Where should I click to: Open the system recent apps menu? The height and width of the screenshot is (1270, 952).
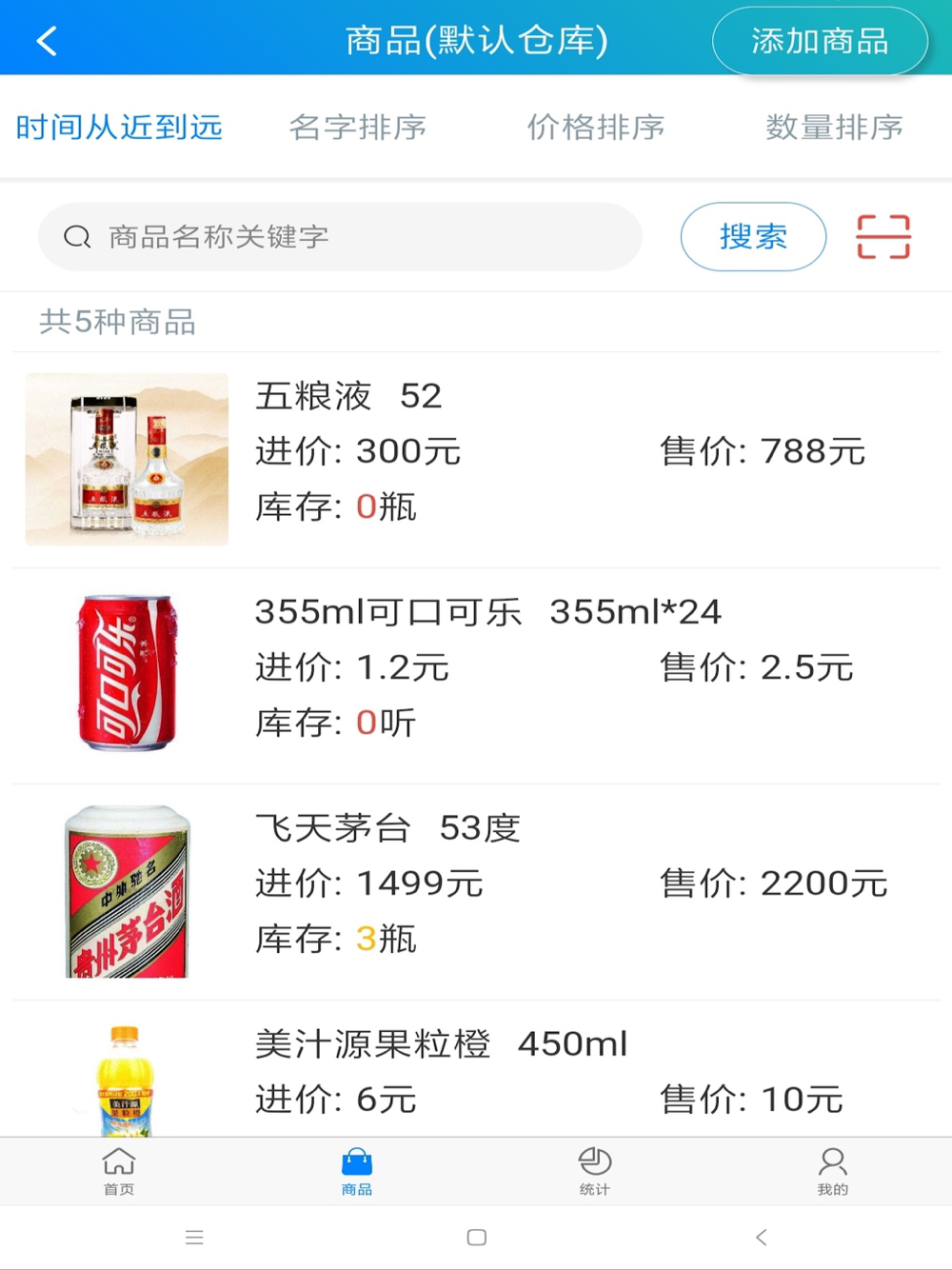194,1238
